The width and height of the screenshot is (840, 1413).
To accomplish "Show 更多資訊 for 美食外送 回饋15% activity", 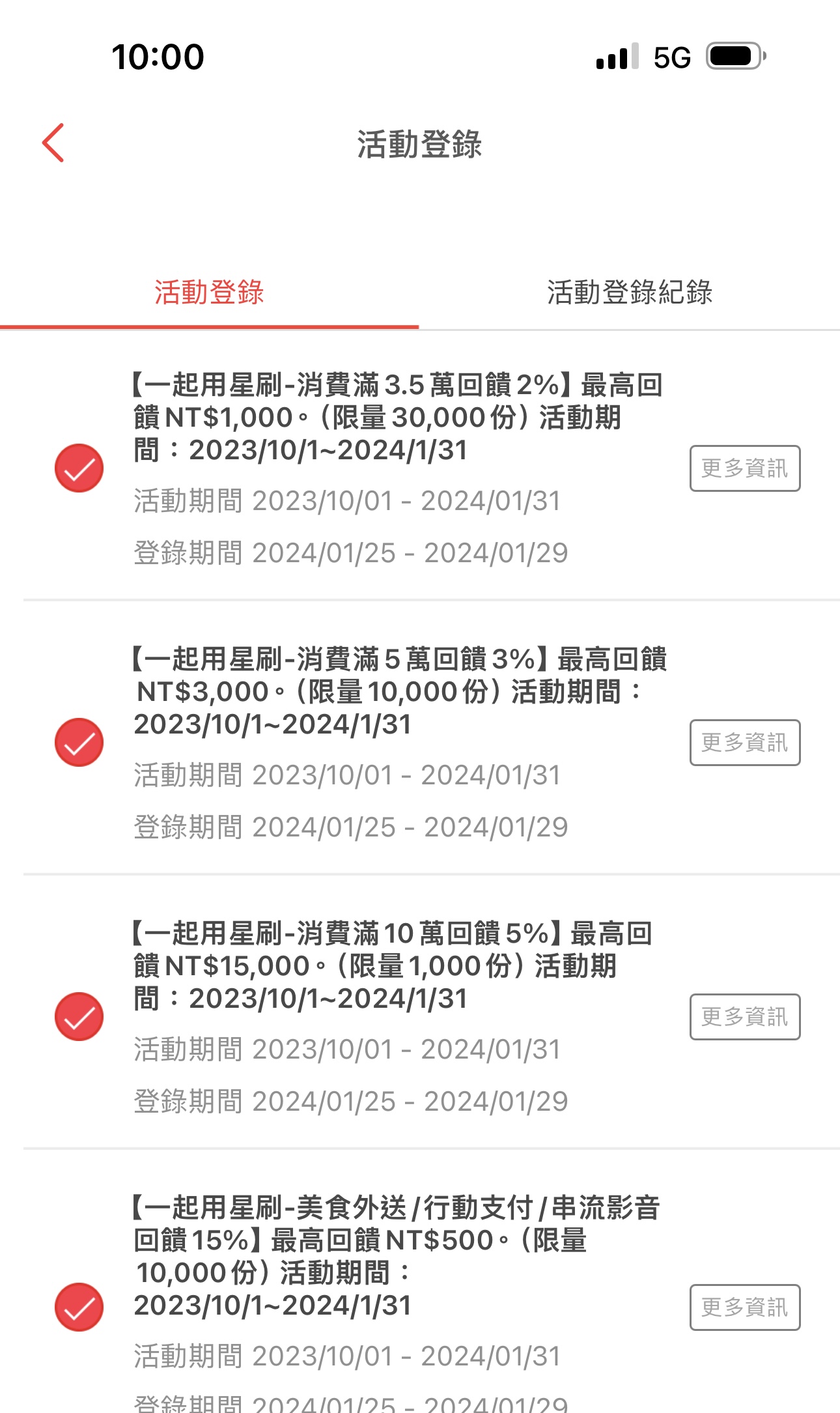I will 745,1307.
